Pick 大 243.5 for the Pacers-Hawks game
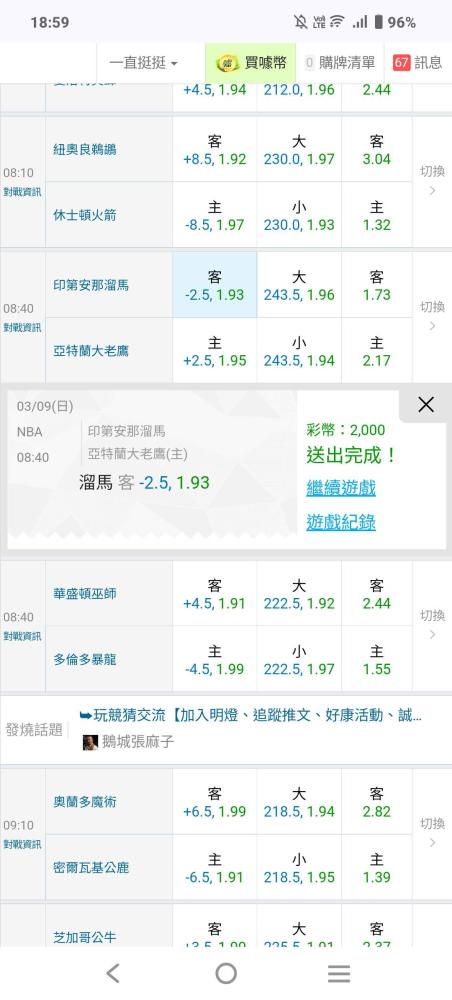 point(299,285)
